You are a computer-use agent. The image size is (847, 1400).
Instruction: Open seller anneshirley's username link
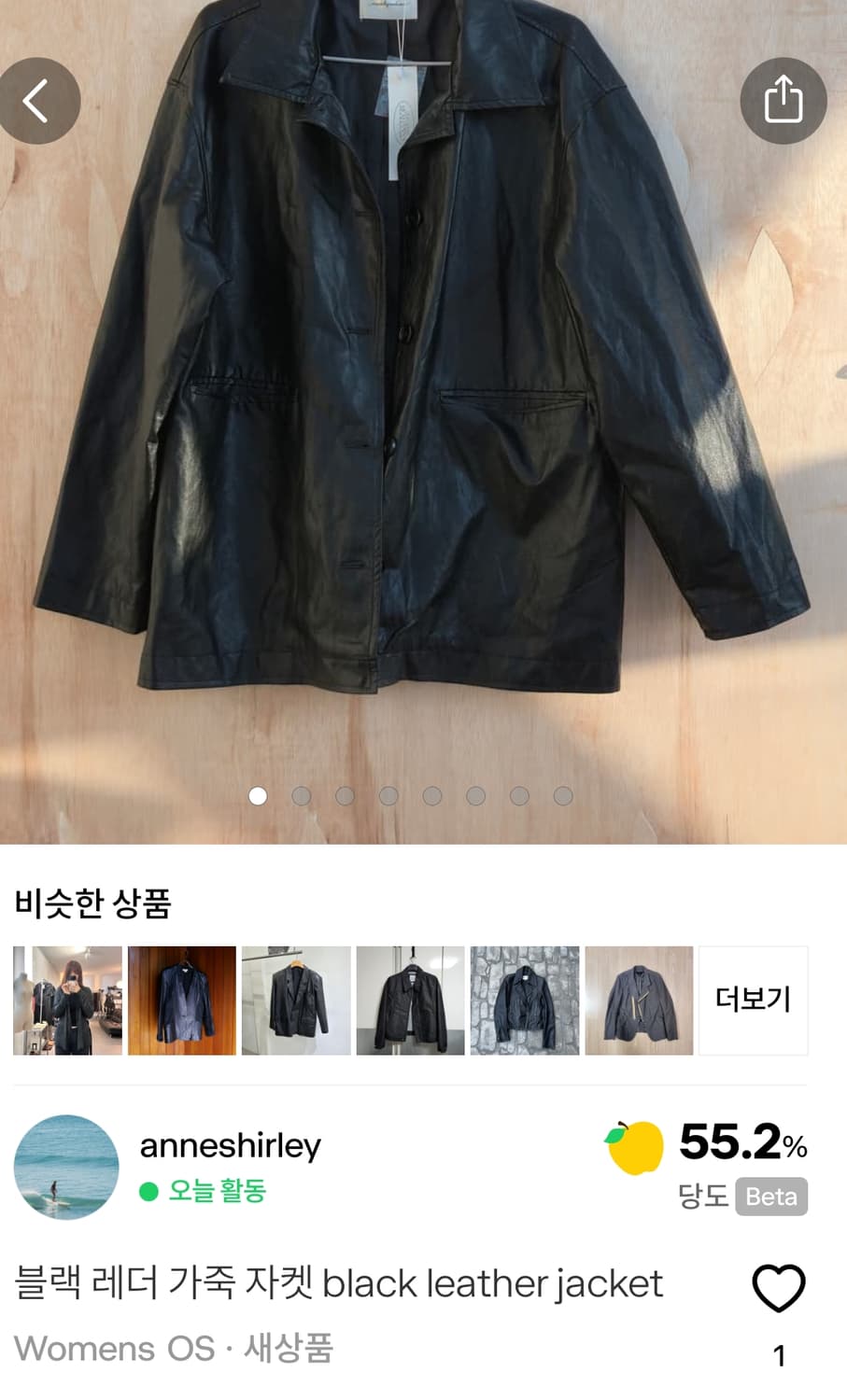point(229,1146)
